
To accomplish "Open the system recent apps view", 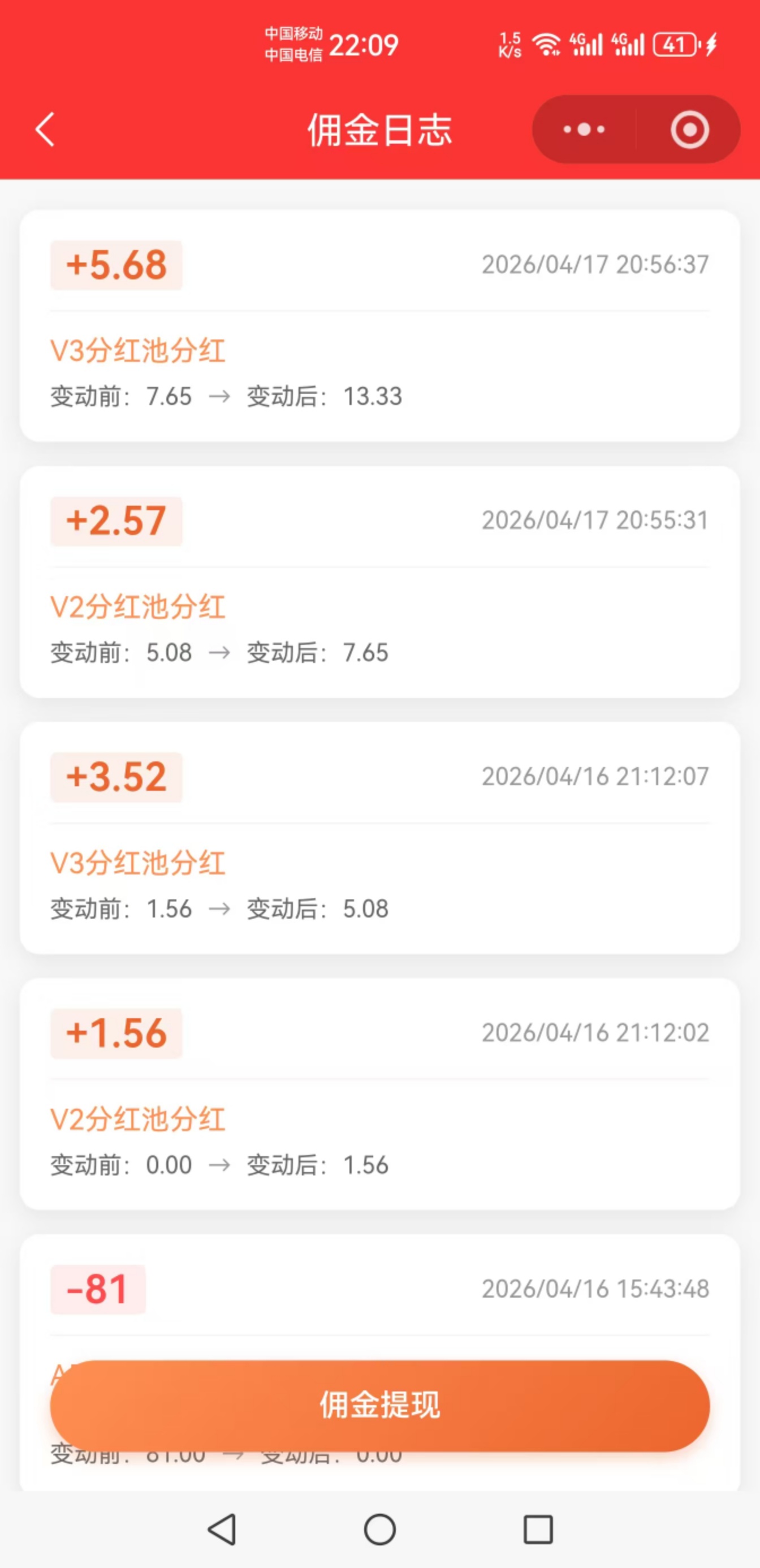I will 538,1528.
